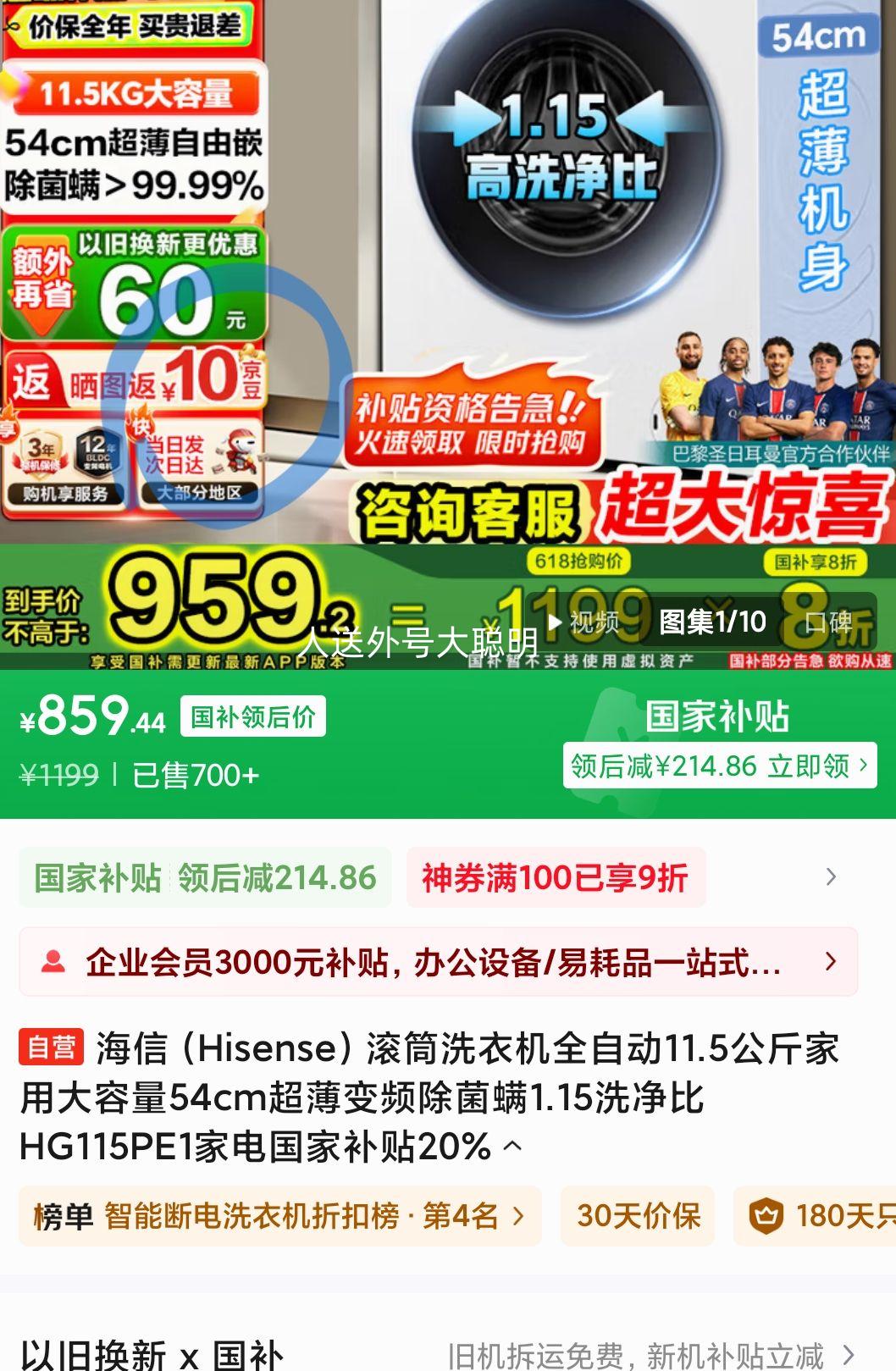Open the 智能断电洗衣机折扣榜 ranking
Image resolution: width=896 pixels, height=1371 pixels.
tap(279, 1217)
